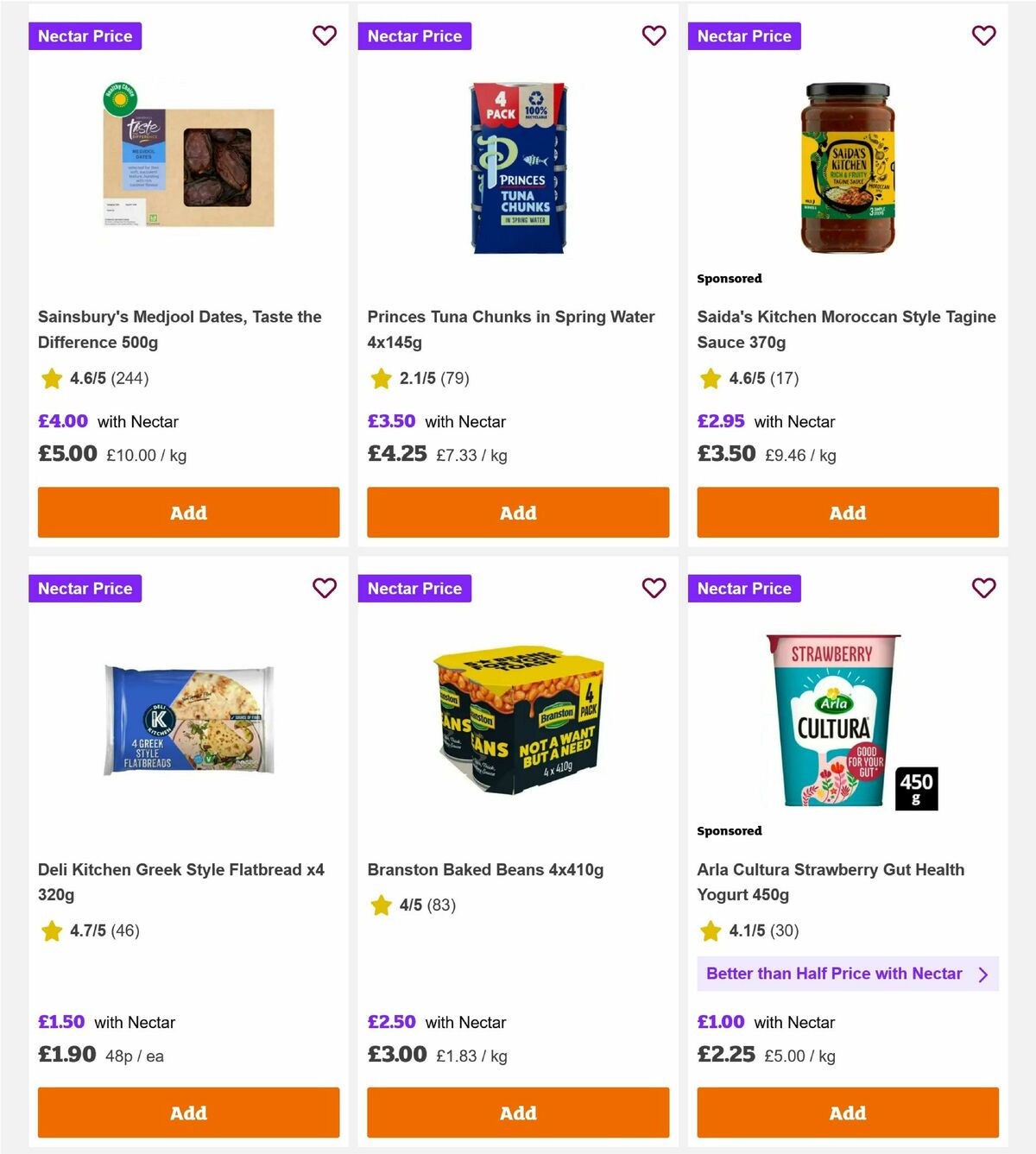The height and width of the screenshot is (1154, 1036).
Task: Favourite the Sainsbury's Medjool Dates product
Action: coord(325,35)
